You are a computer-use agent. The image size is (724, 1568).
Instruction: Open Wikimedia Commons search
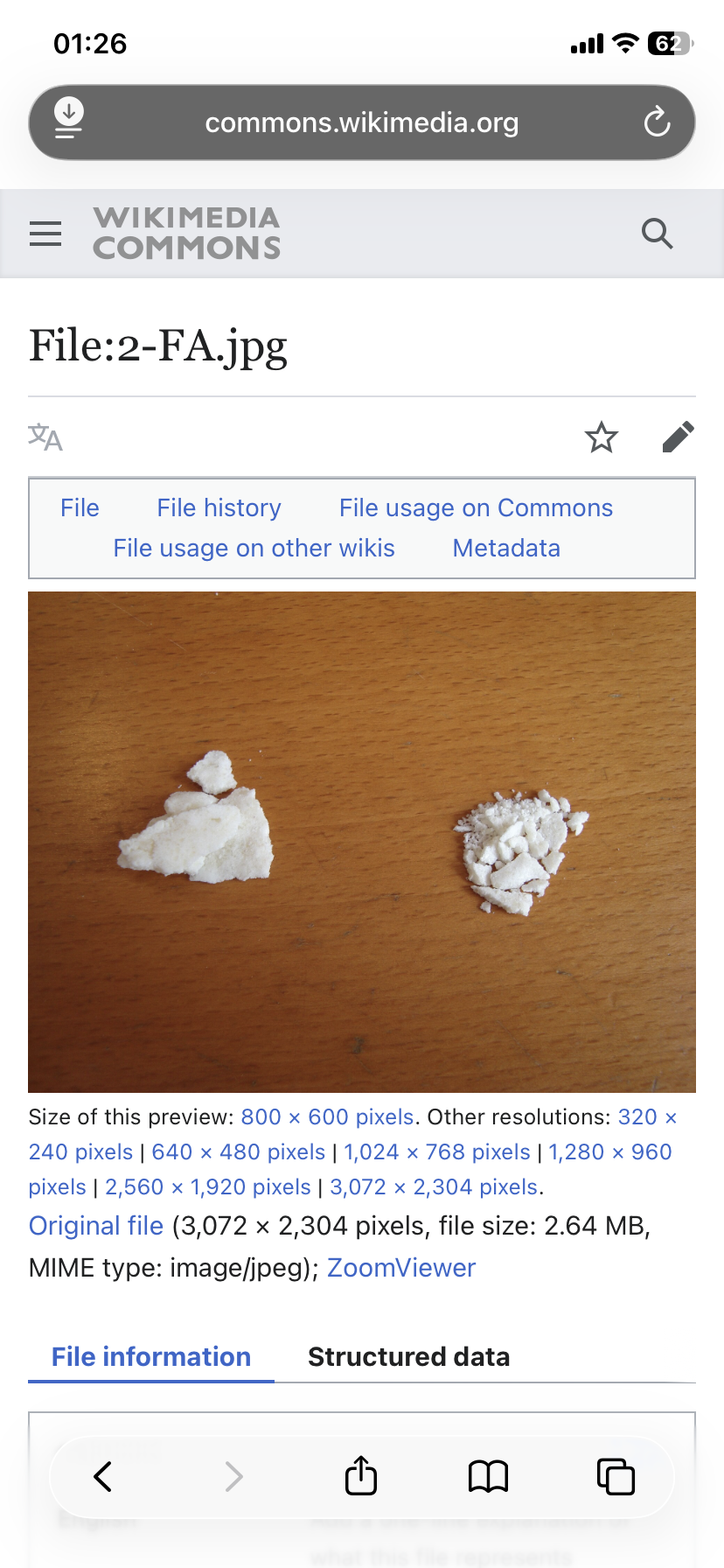tap(657, 234)
